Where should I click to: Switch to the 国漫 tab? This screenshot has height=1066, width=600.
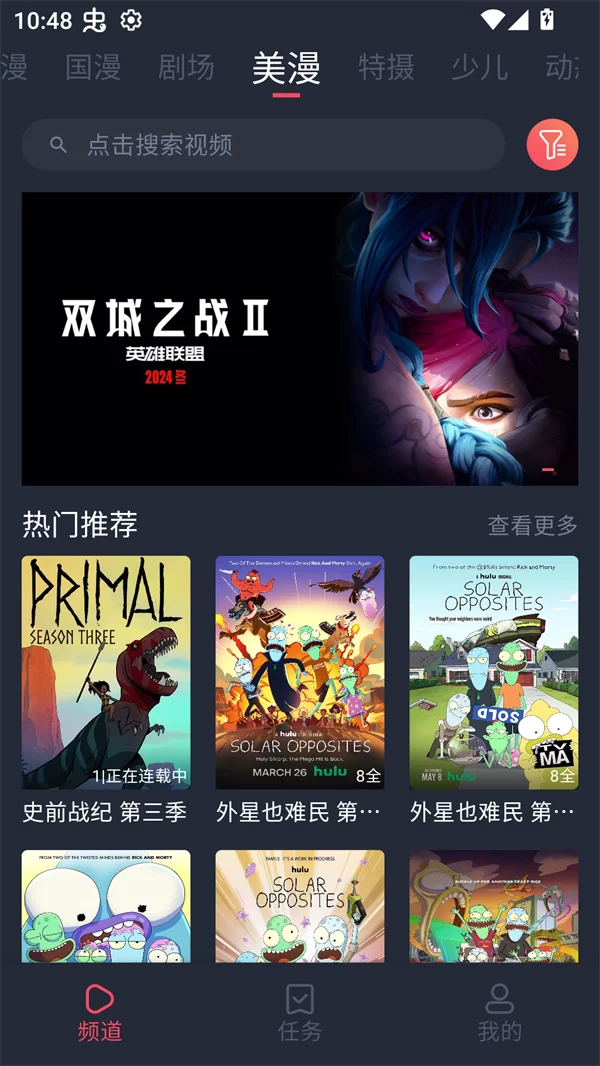(93, 67)
